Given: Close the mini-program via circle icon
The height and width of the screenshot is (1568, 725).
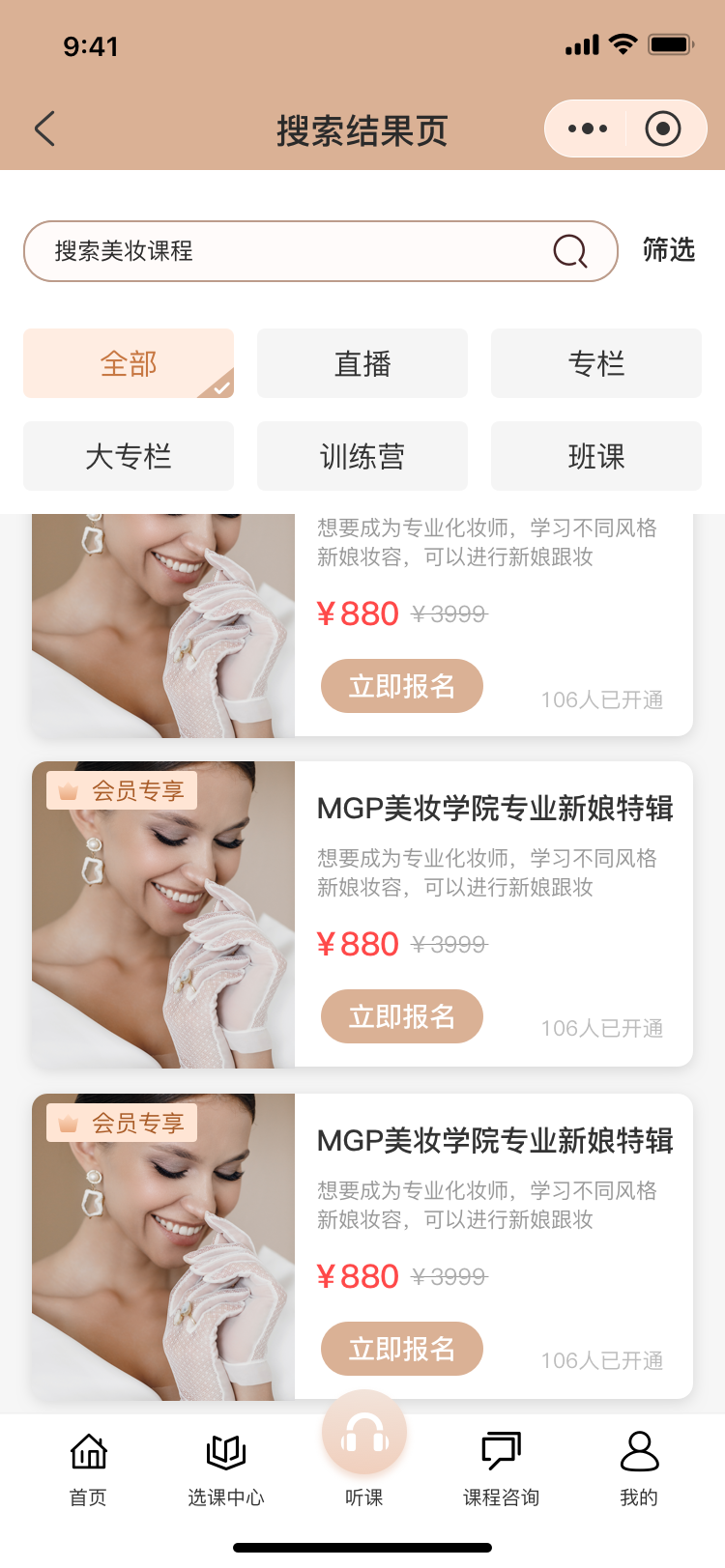Looking at the screenshot, I should pos(663,128).
